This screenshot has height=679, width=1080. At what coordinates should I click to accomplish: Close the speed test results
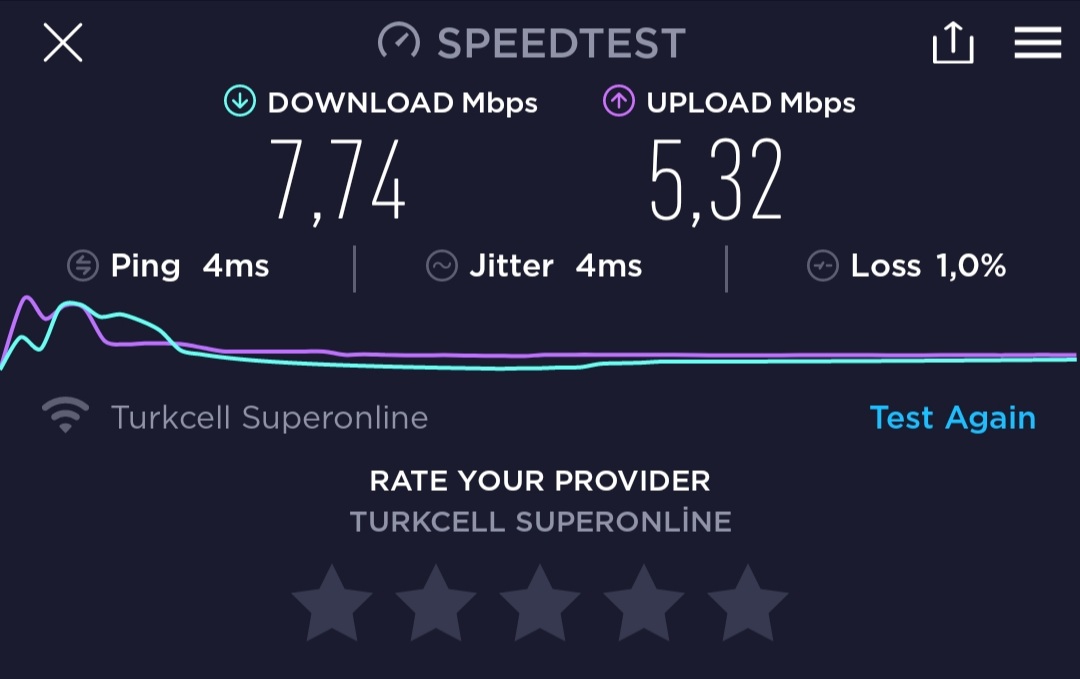(x=62, y=43)
